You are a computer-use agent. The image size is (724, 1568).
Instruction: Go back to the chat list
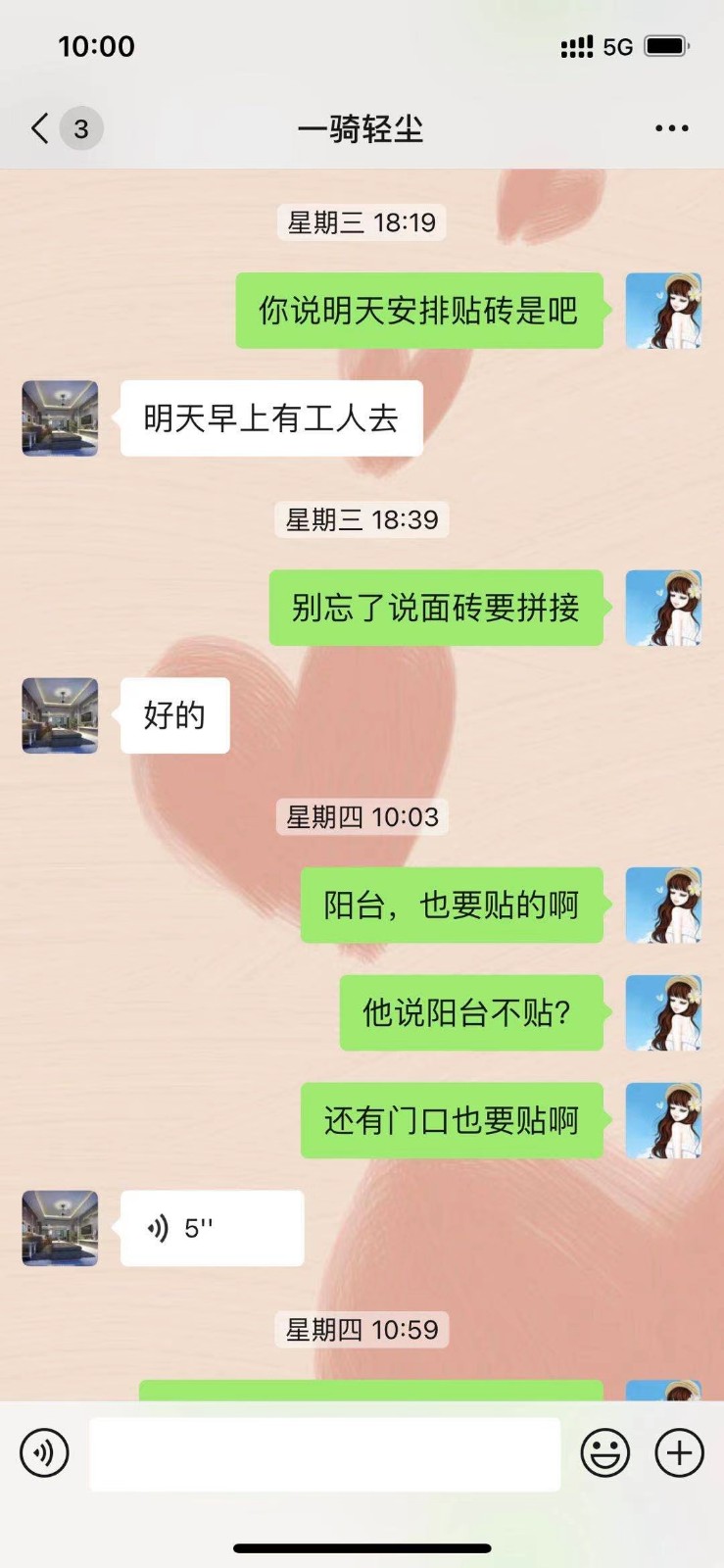coord(41,128)
